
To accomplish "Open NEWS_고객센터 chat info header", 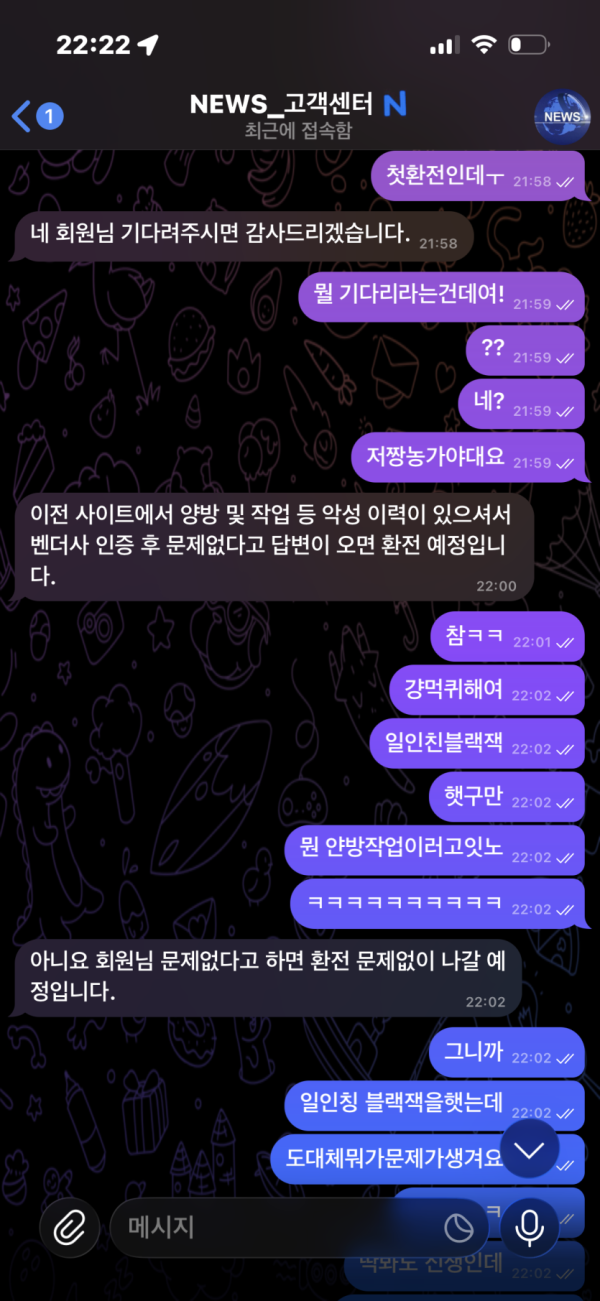I will (298, 115).
